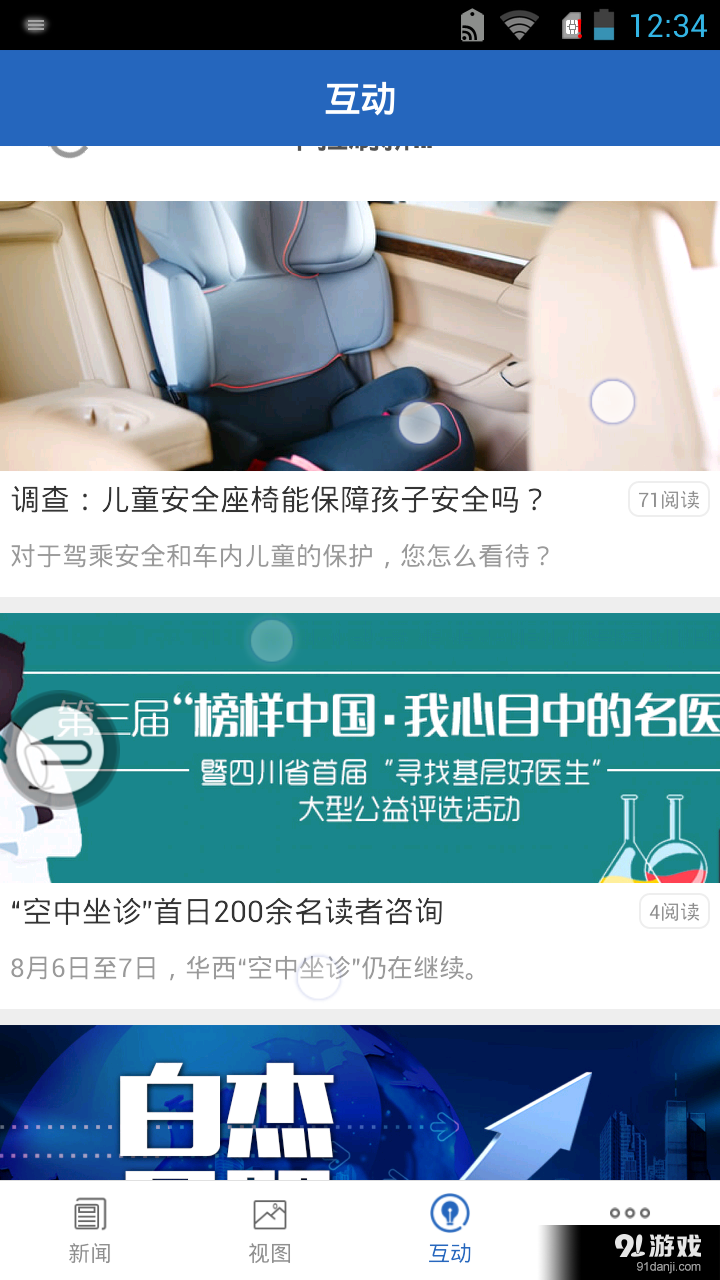
Task: Switch to the 视图 tab
Action: pyautogui.click(x=269, y=1231)
